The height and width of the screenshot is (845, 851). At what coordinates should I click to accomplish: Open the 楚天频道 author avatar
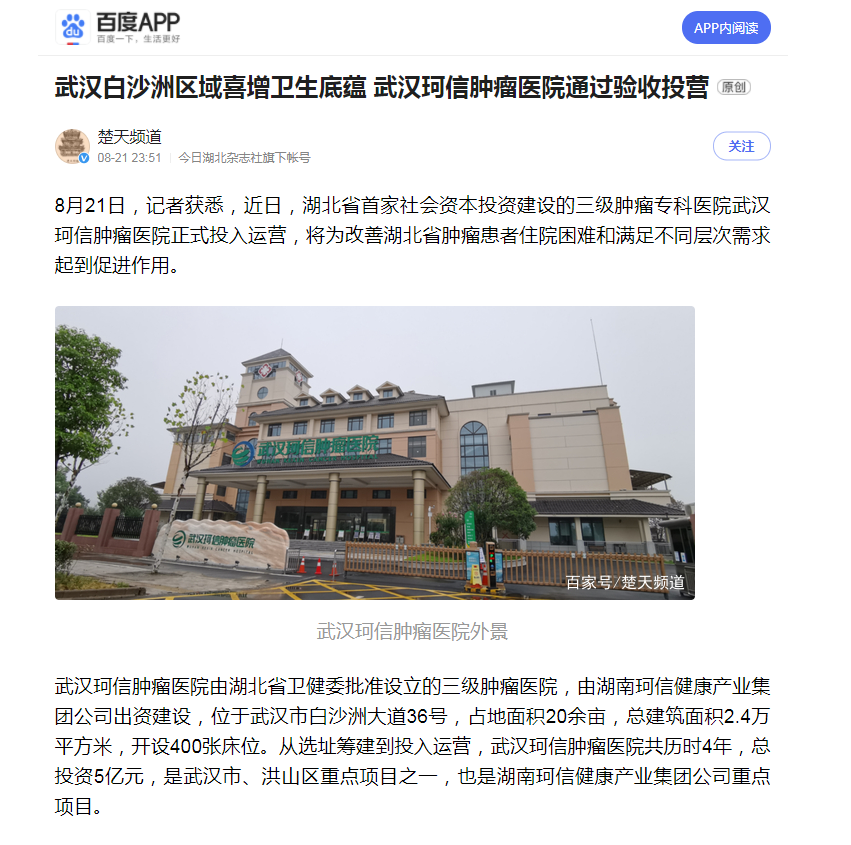pyautogui.click(x=72, y=146)
